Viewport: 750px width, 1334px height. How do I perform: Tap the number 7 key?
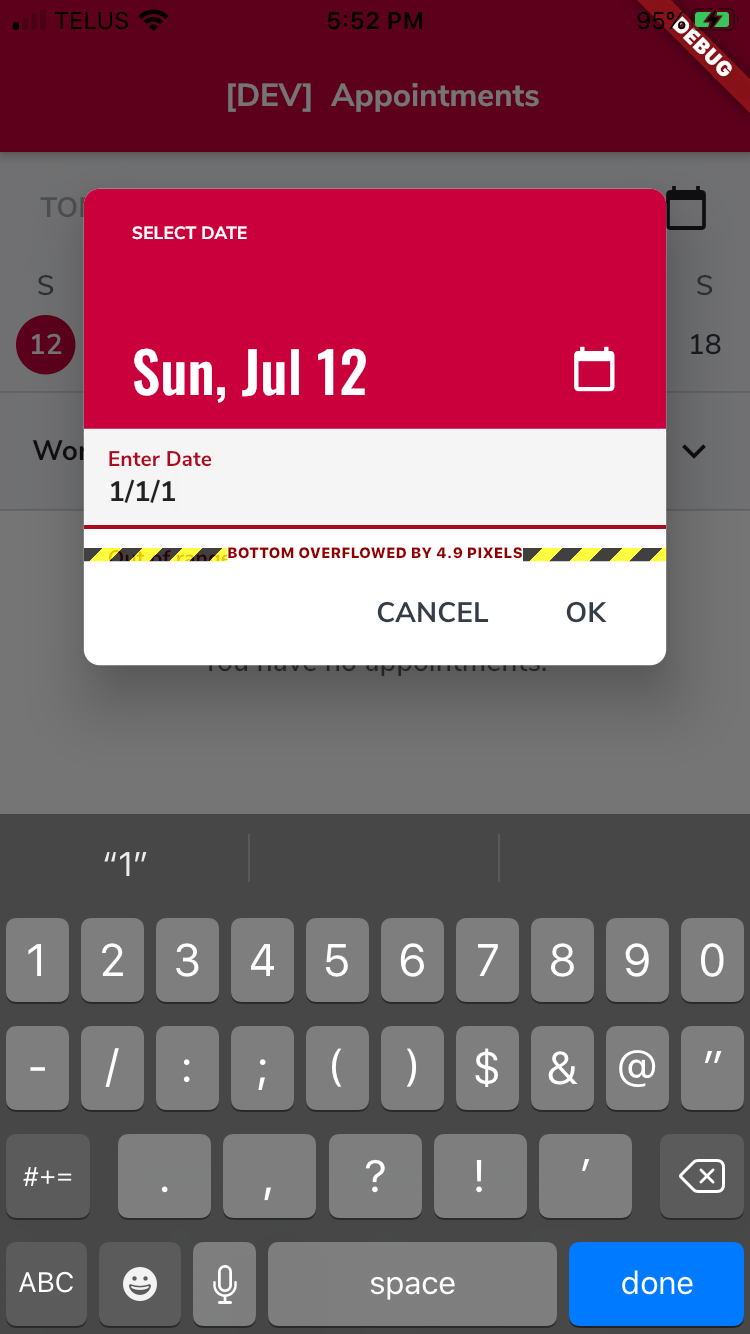[x=487, y=960]
